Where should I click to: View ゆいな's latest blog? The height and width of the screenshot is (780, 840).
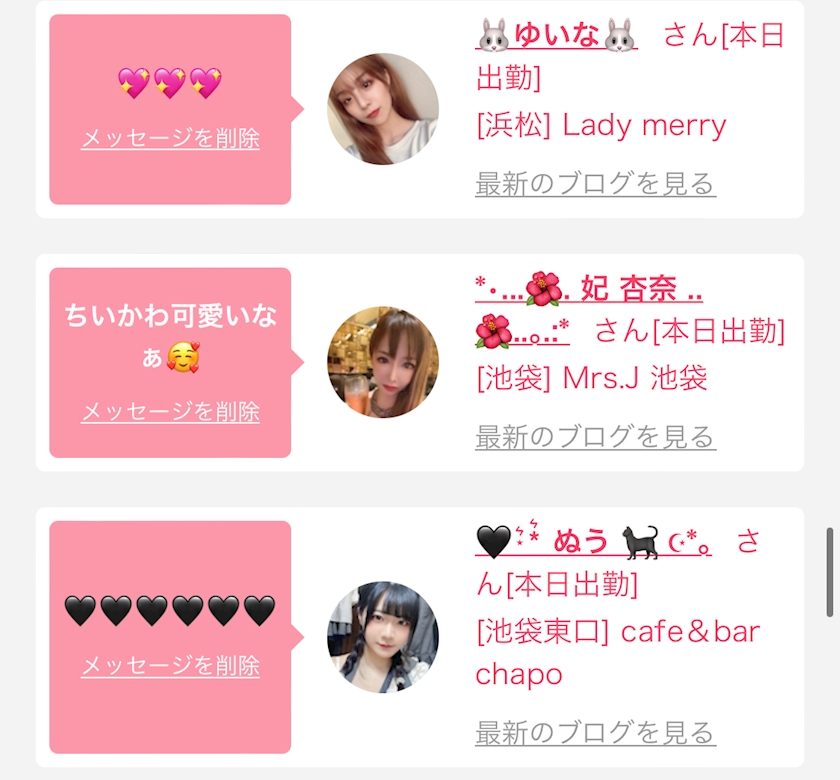coord(595,184)
